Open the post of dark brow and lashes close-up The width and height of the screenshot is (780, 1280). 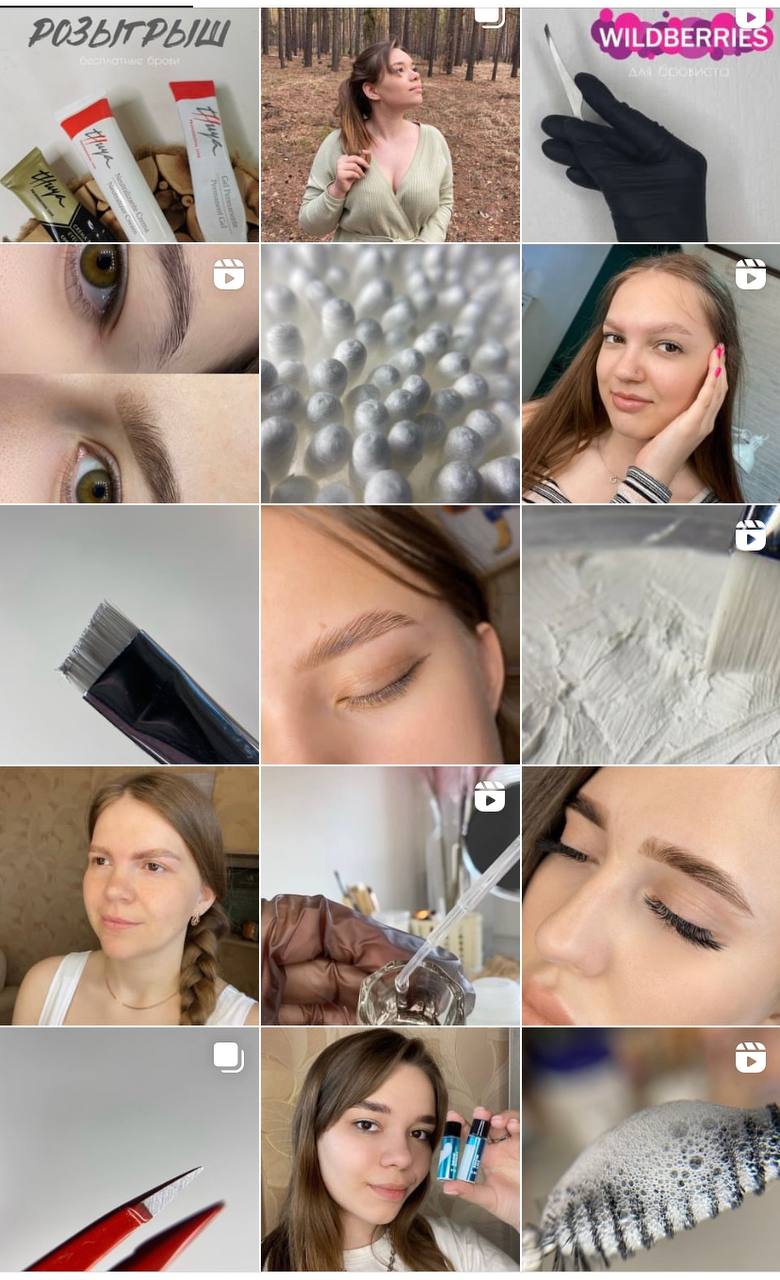coord(651,896)
